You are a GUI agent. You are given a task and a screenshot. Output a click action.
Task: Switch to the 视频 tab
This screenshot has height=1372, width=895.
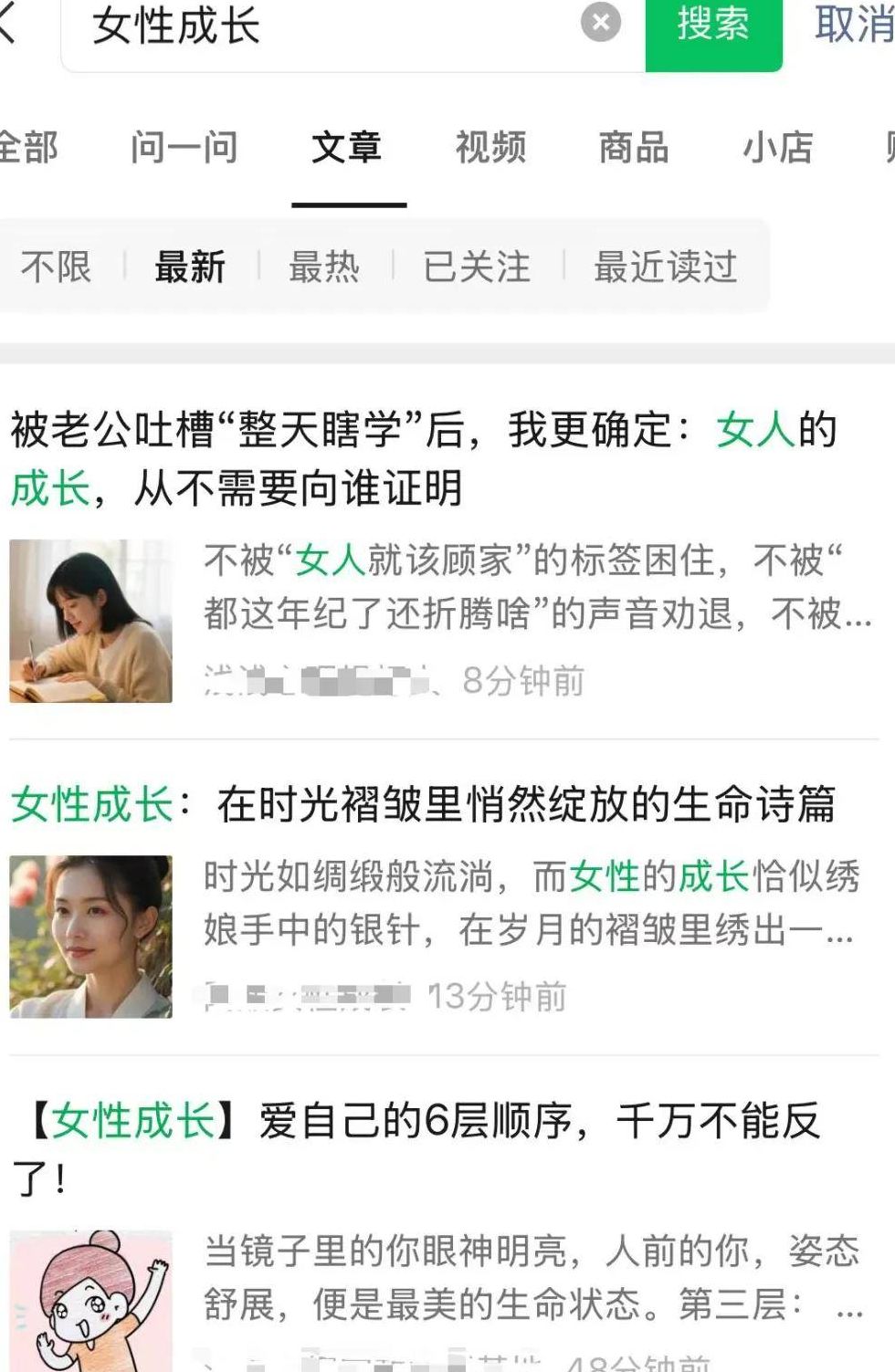(x=491, y=147)
